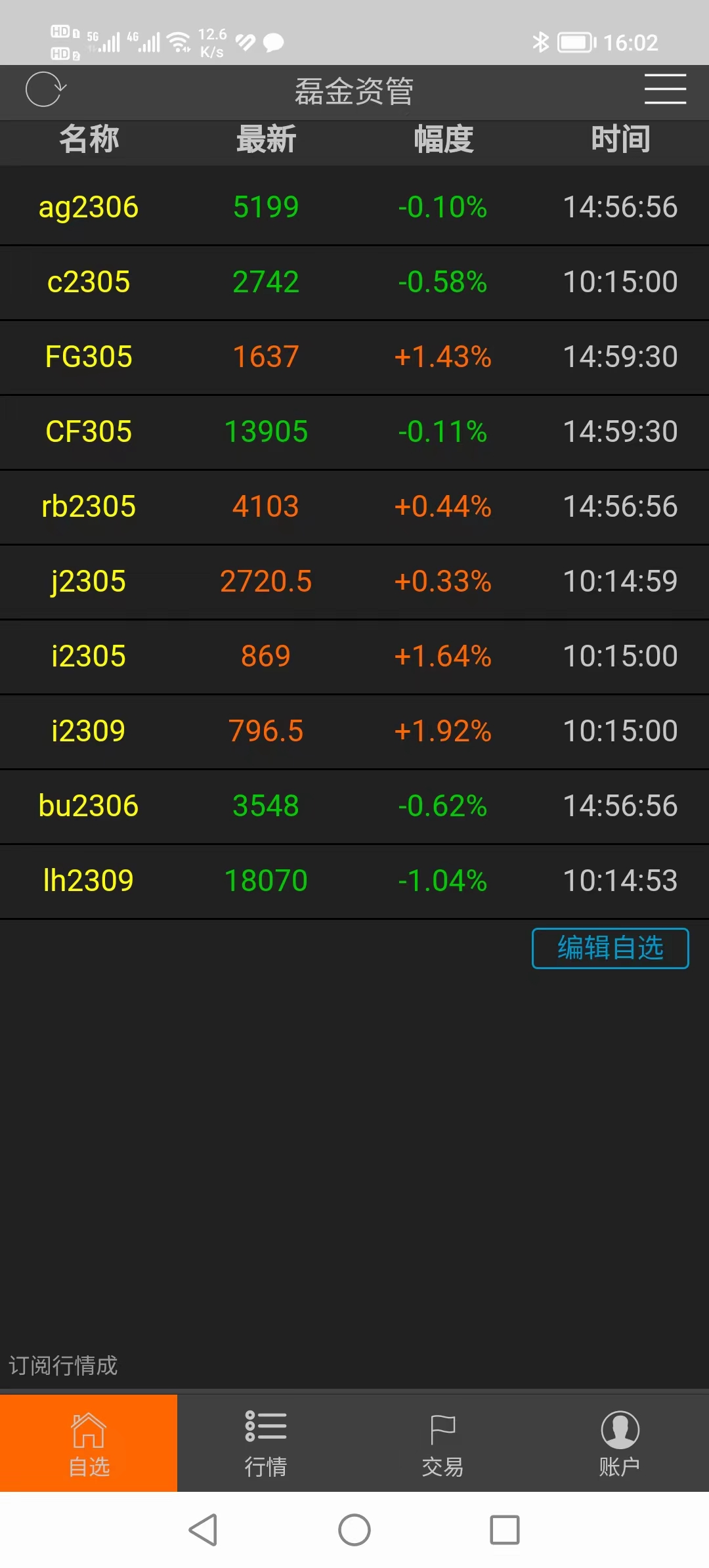709x1568 pixels.
Task: Select the j2305 contract
Action: (354, 582)
